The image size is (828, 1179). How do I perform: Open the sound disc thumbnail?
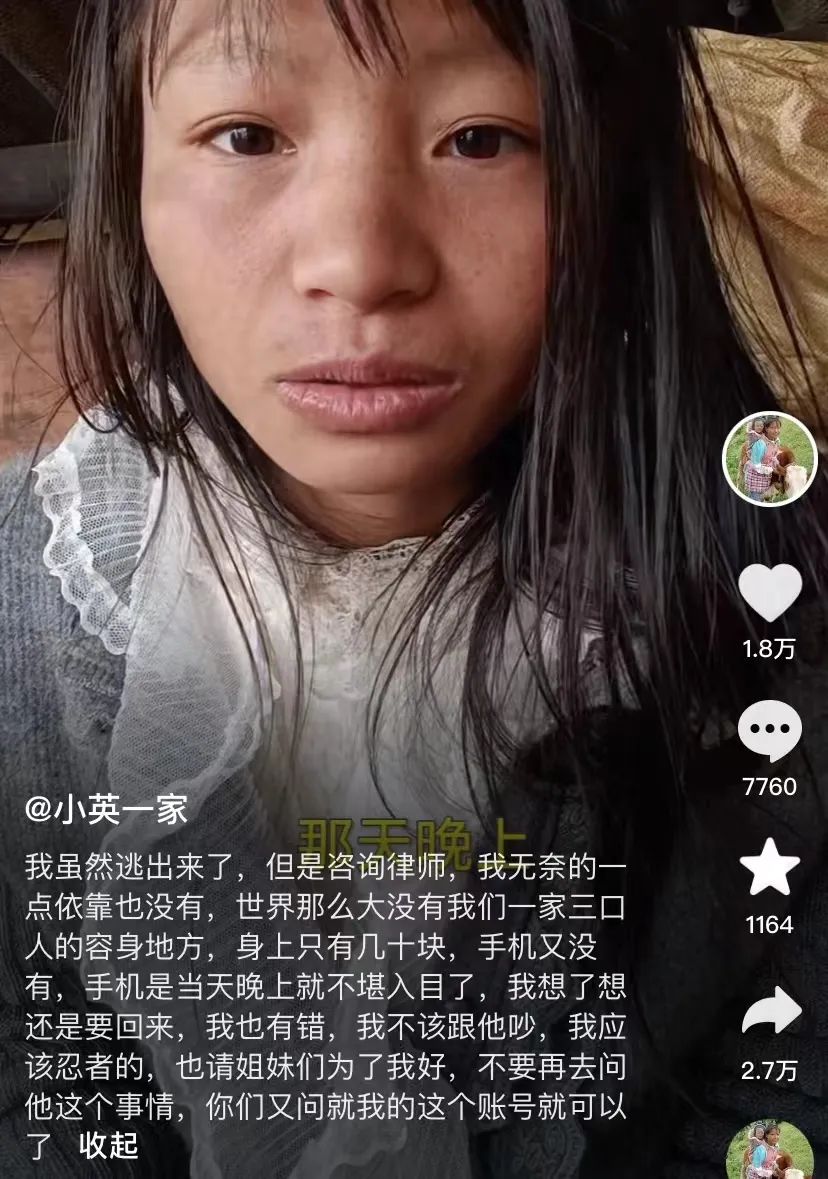pyautogui.click(x=769, y=1151)
